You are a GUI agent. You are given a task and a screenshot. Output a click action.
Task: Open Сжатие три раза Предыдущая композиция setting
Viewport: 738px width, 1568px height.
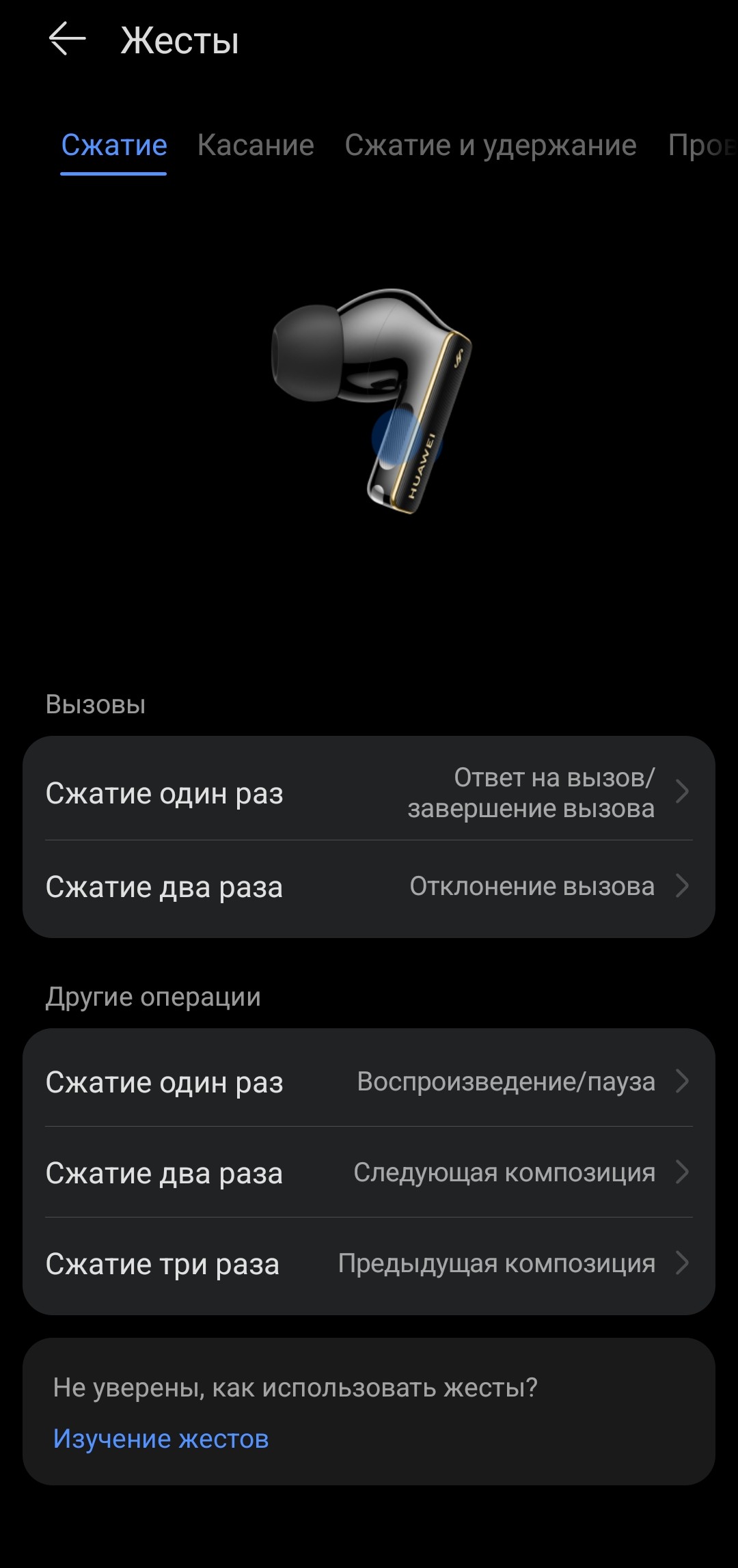pyautogui.click(x=369, y=1264)
